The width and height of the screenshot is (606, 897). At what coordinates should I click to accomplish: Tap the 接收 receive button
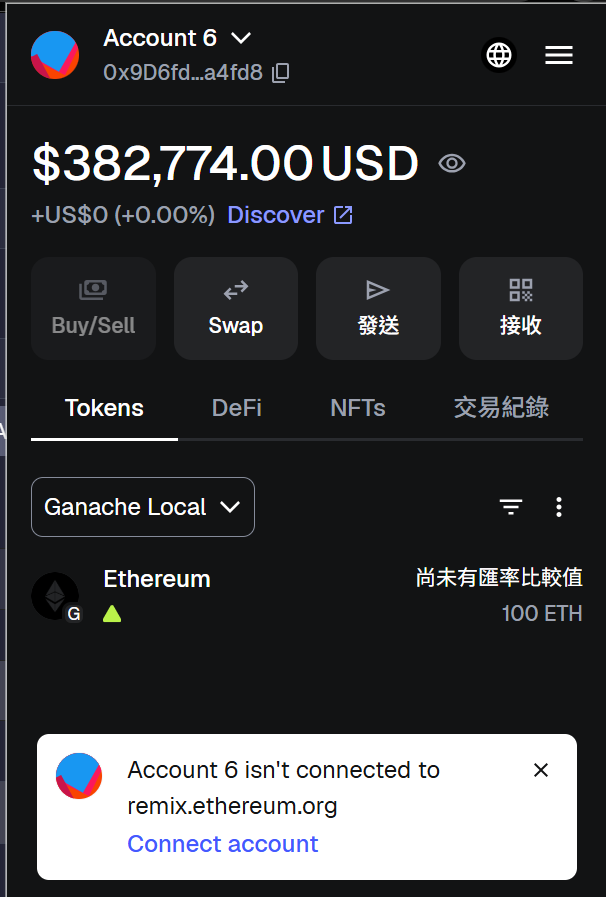[520, 308]
